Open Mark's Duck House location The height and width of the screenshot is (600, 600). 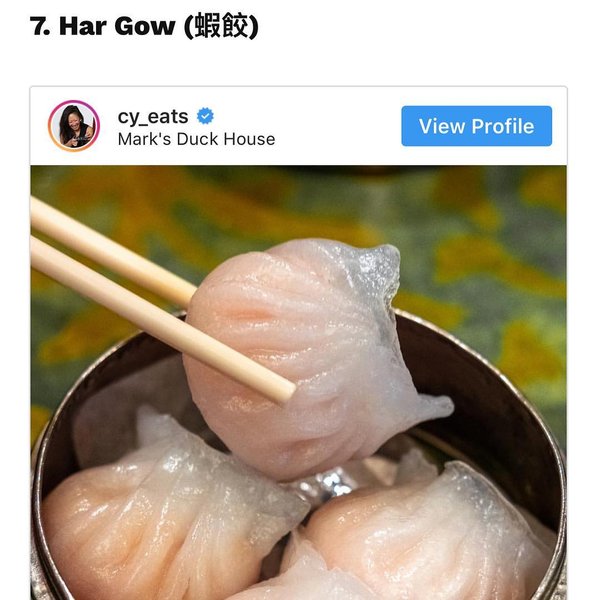coord(196,139)
